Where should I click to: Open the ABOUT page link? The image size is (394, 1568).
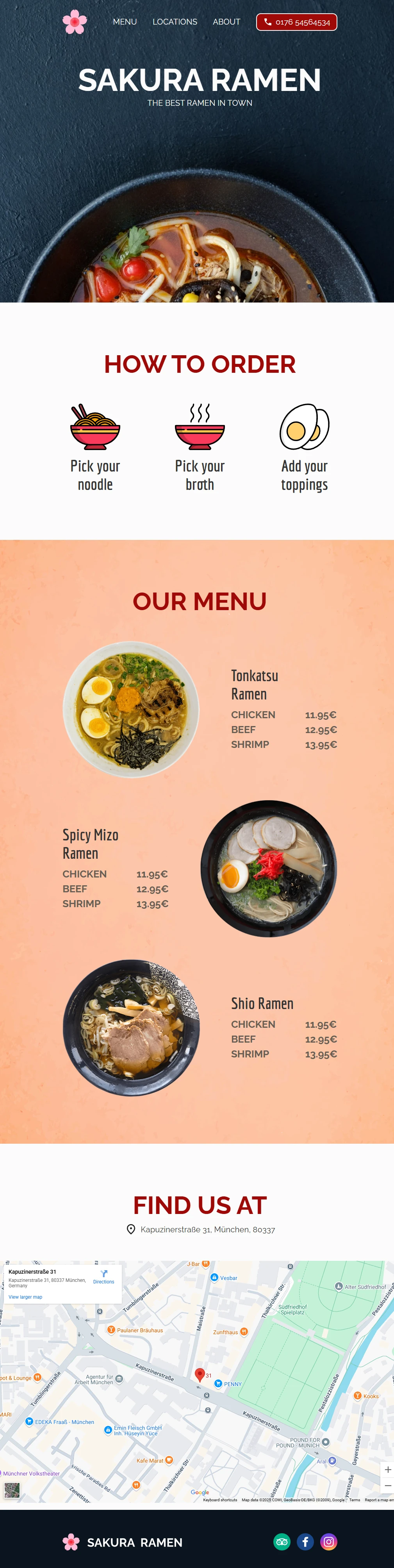(226, 22)
